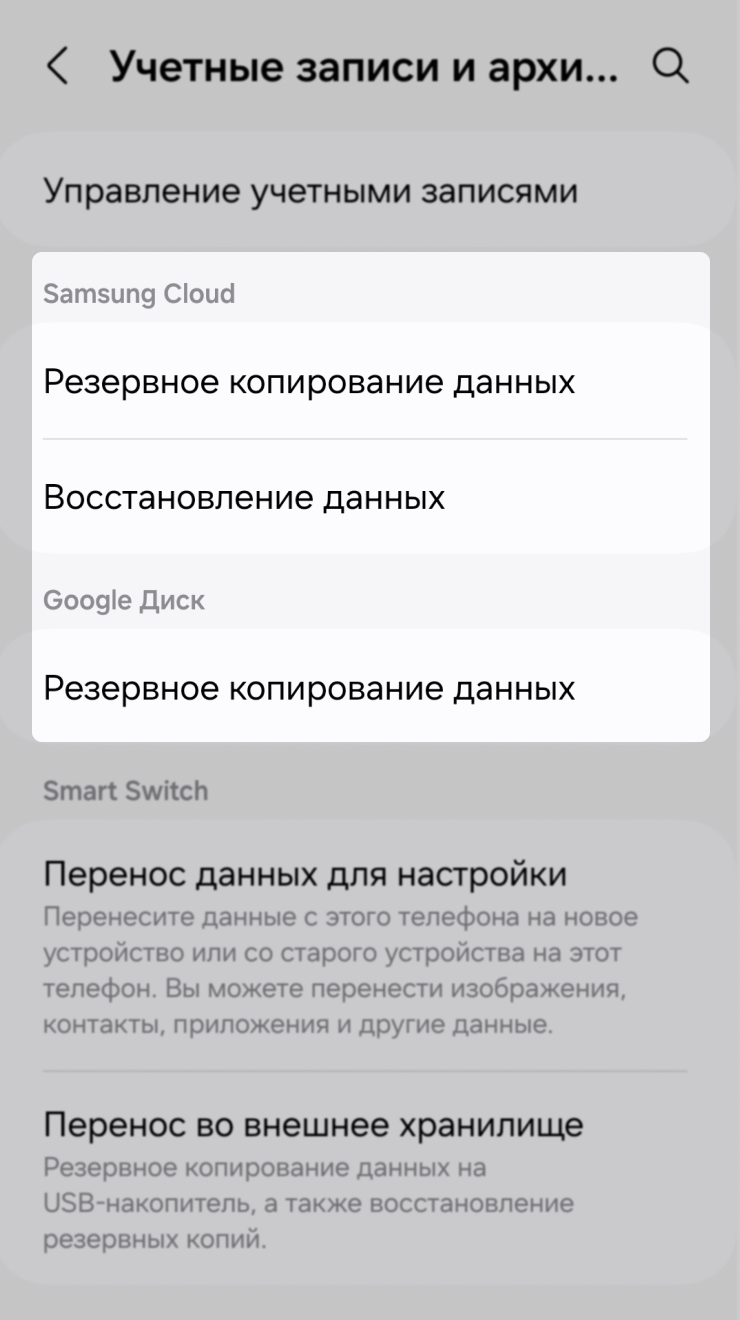Image resolution: width=740 pixels, height=1320 pixels.
Task: Open Управление учетными записями
Action: [310, 190]
